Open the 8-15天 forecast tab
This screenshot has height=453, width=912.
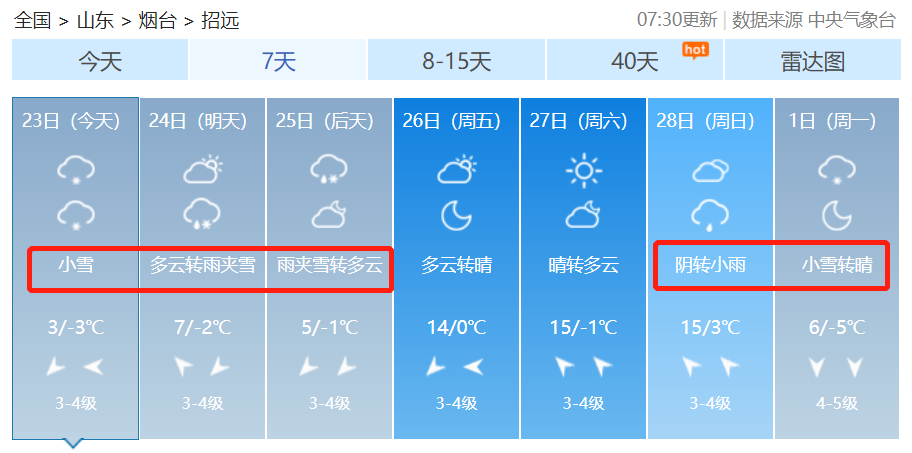(456, 61)
